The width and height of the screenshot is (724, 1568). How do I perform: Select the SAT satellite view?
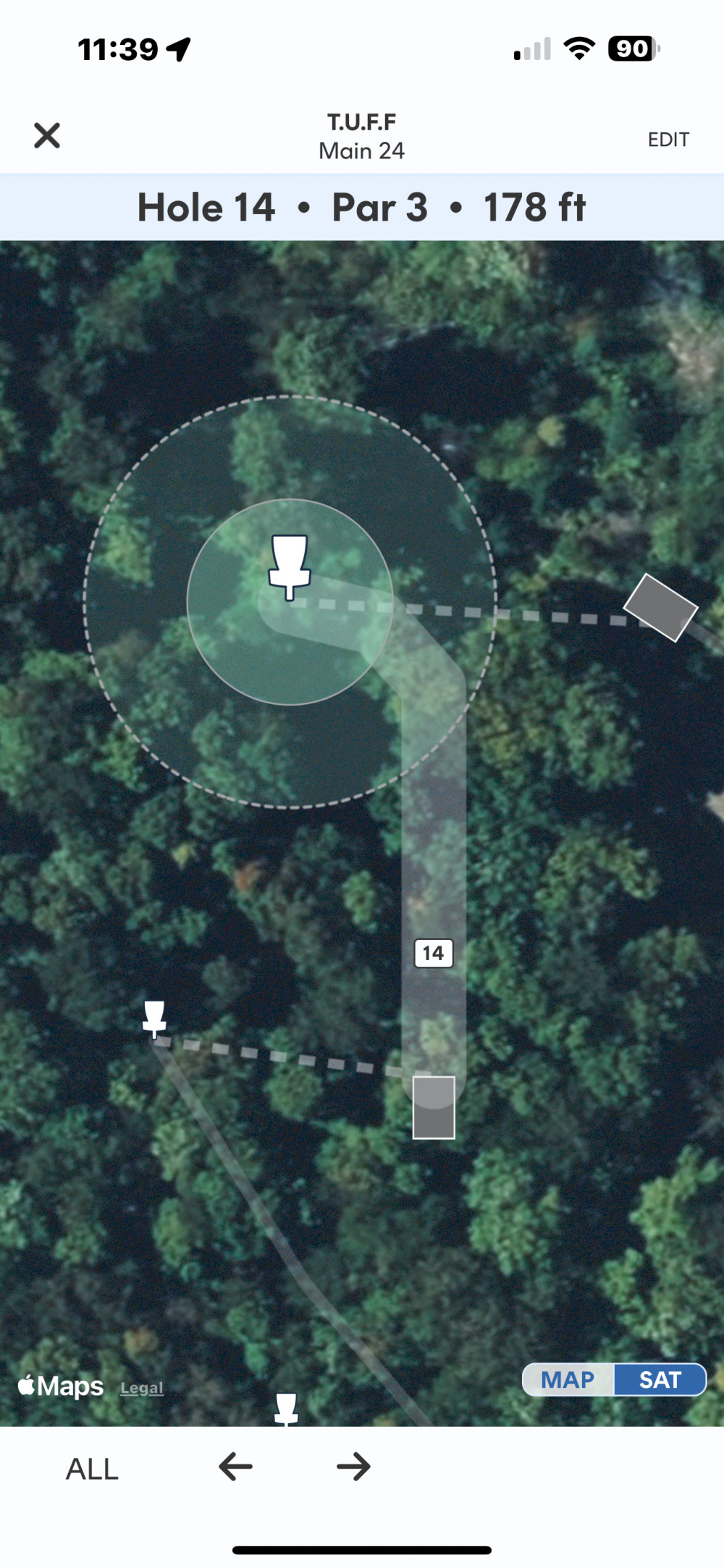tap(660, 1380)
